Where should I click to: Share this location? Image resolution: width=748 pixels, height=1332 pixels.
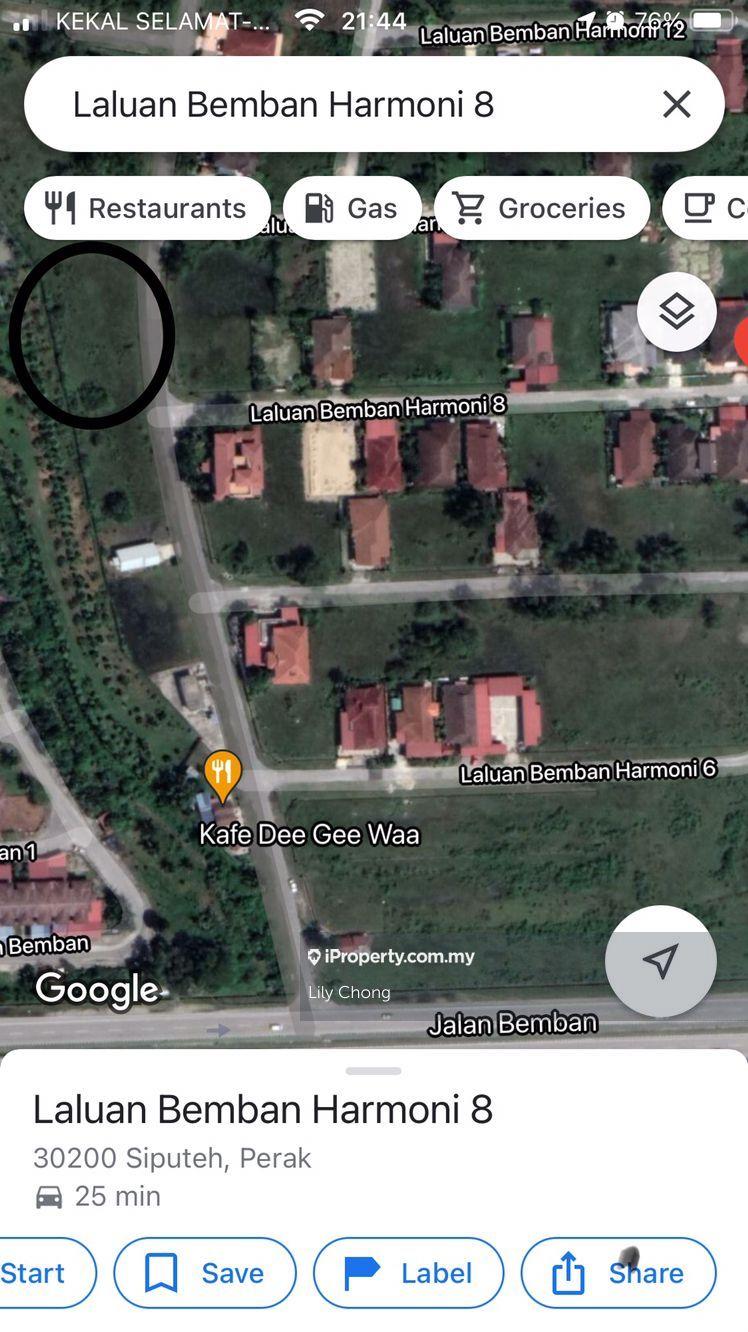coord(618,1273)
